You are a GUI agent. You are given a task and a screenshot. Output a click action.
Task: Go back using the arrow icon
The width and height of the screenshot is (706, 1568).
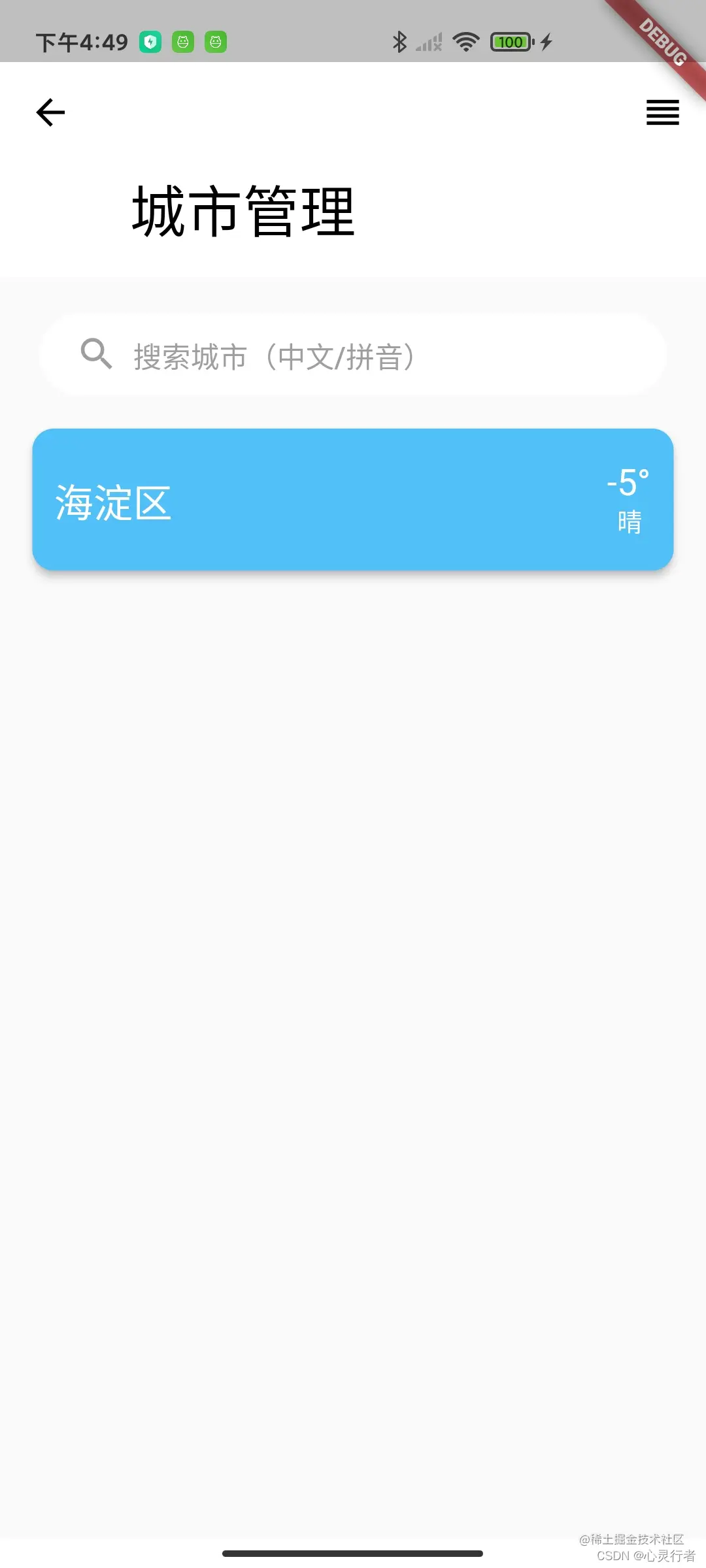click(x=50, y=112)
